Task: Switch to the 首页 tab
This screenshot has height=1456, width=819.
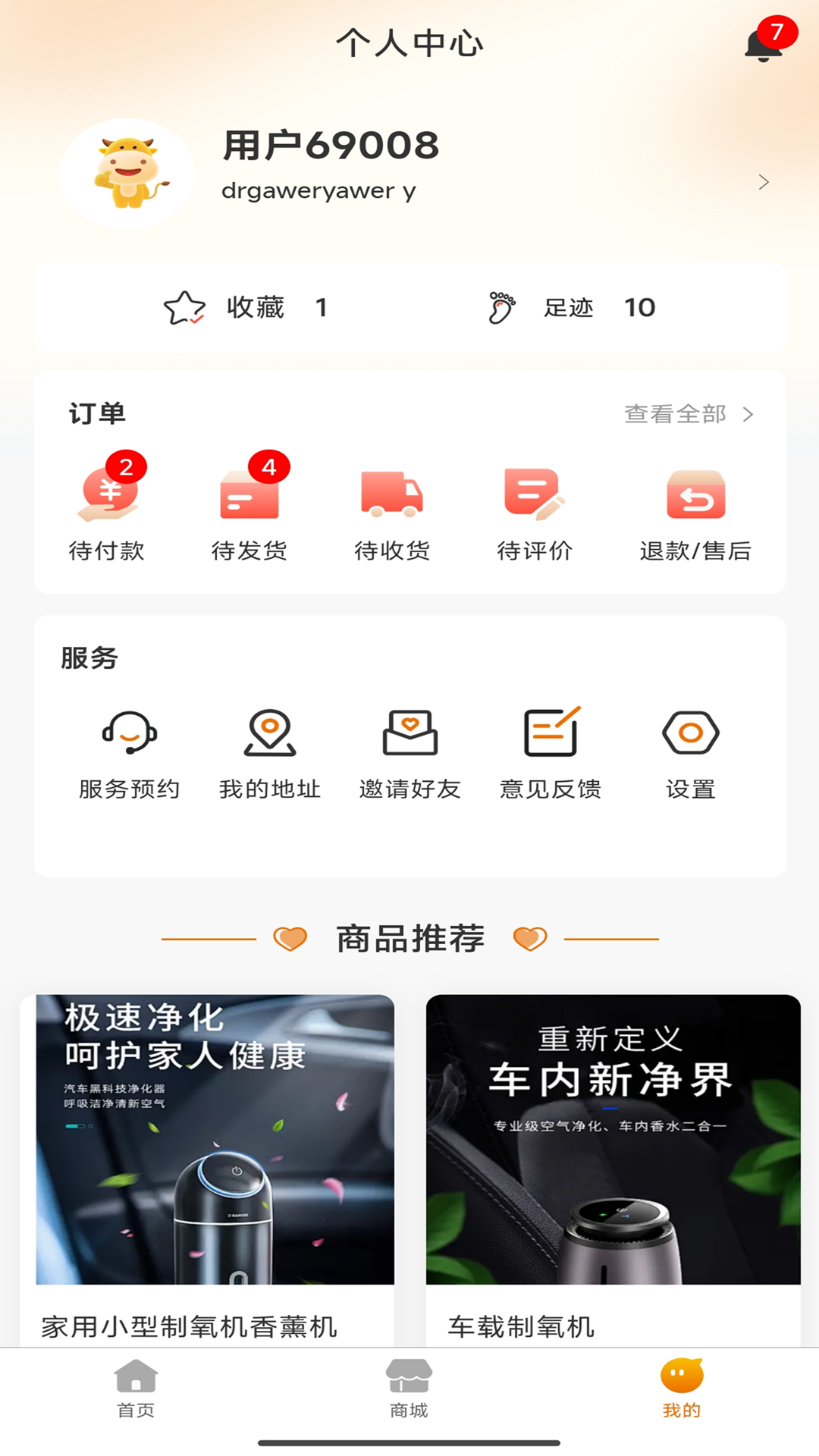Action: (136, 1388)
